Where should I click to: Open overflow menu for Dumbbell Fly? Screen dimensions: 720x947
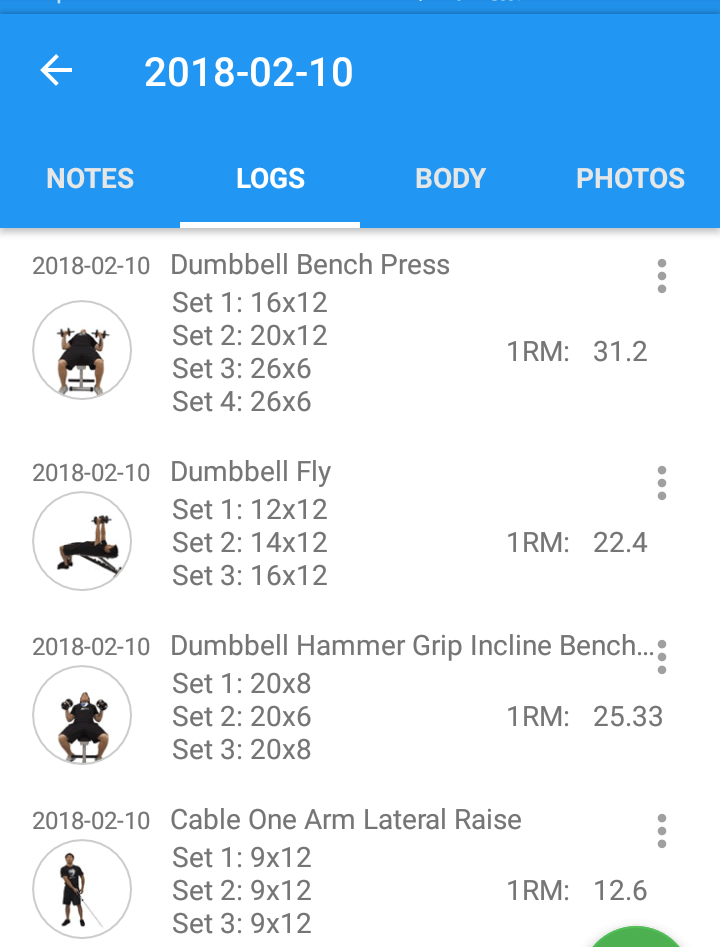[x=661, y=483]
